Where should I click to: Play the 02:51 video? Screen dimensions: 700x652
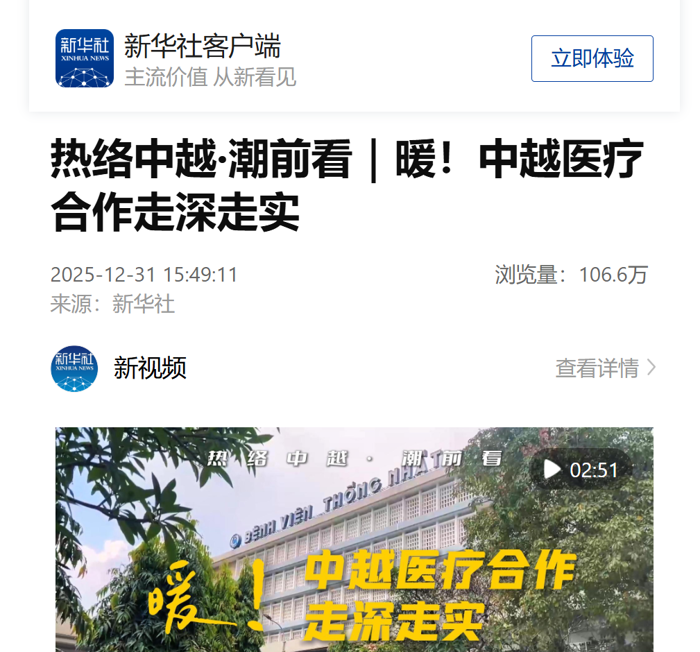coord(581,469)
